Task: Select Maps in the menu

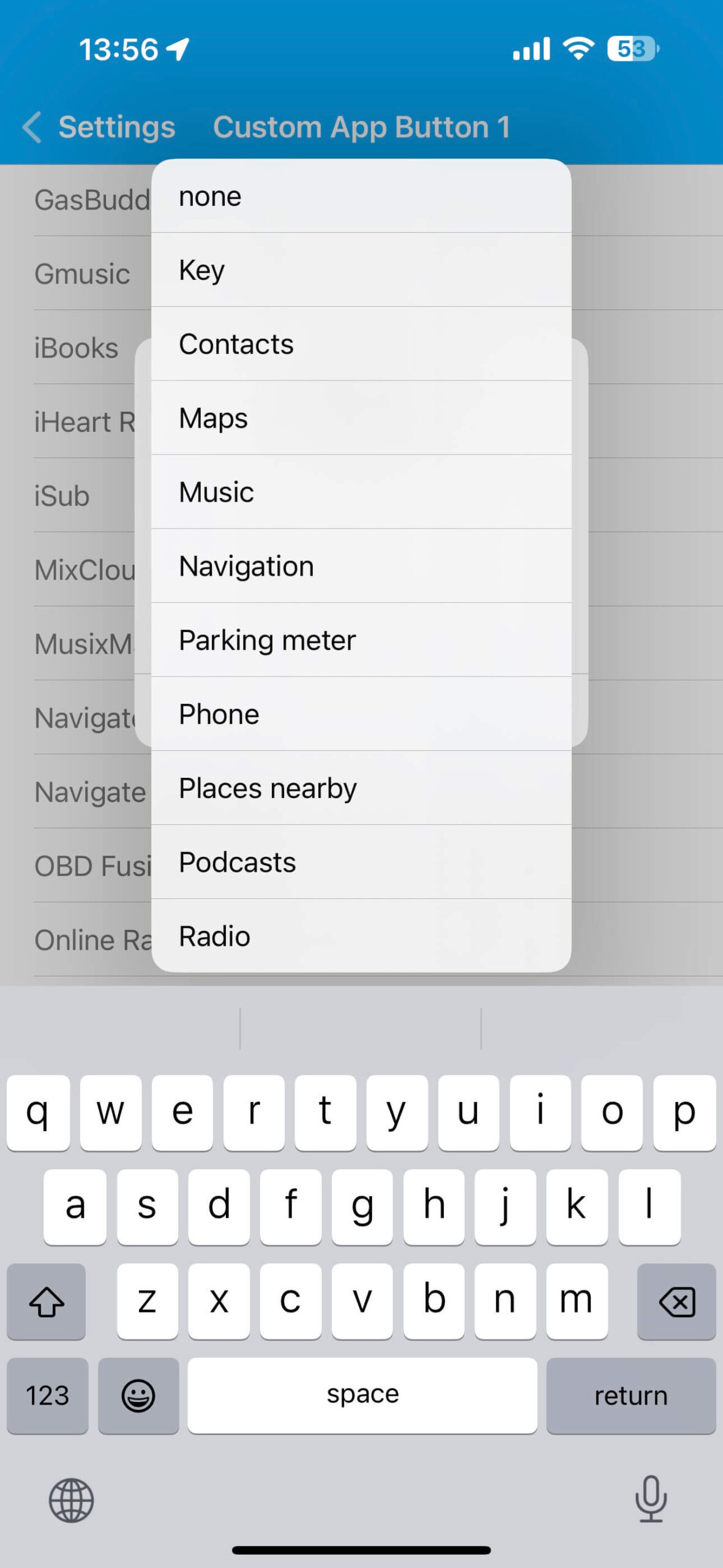Action: [361, 418]
